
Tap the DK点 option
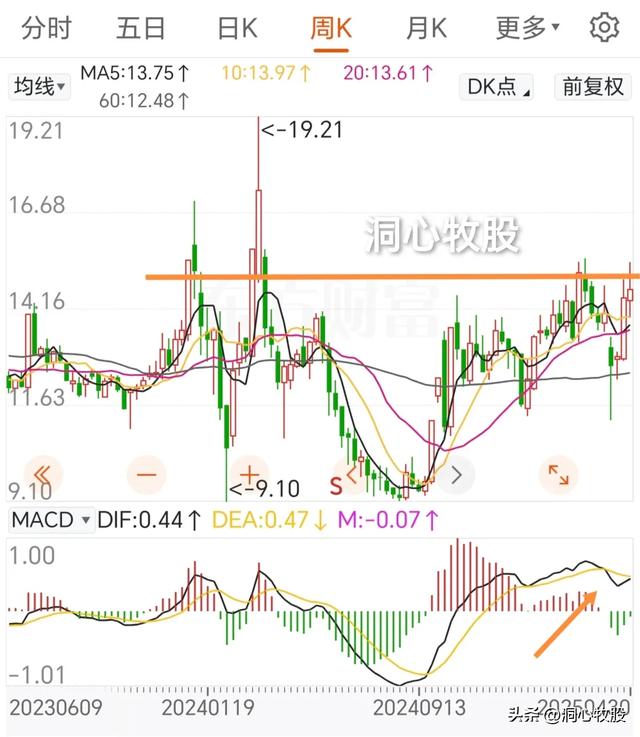tap(499, 87)
